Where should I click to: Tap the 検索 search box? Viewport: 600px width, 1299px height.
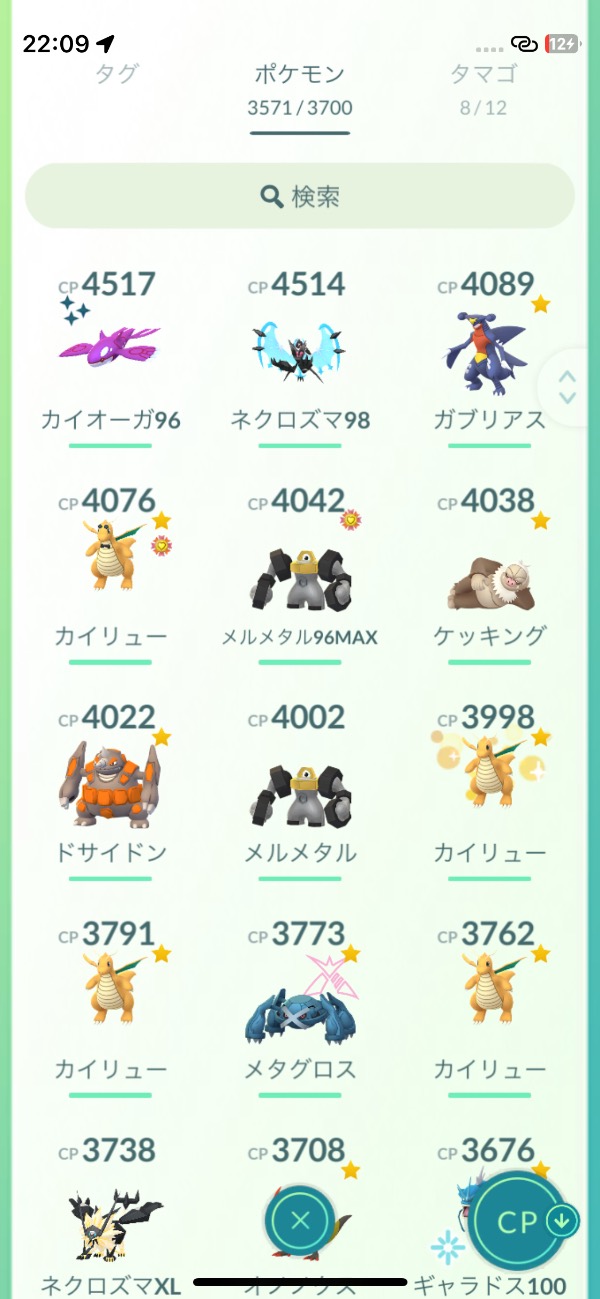[x=300, y=196]
